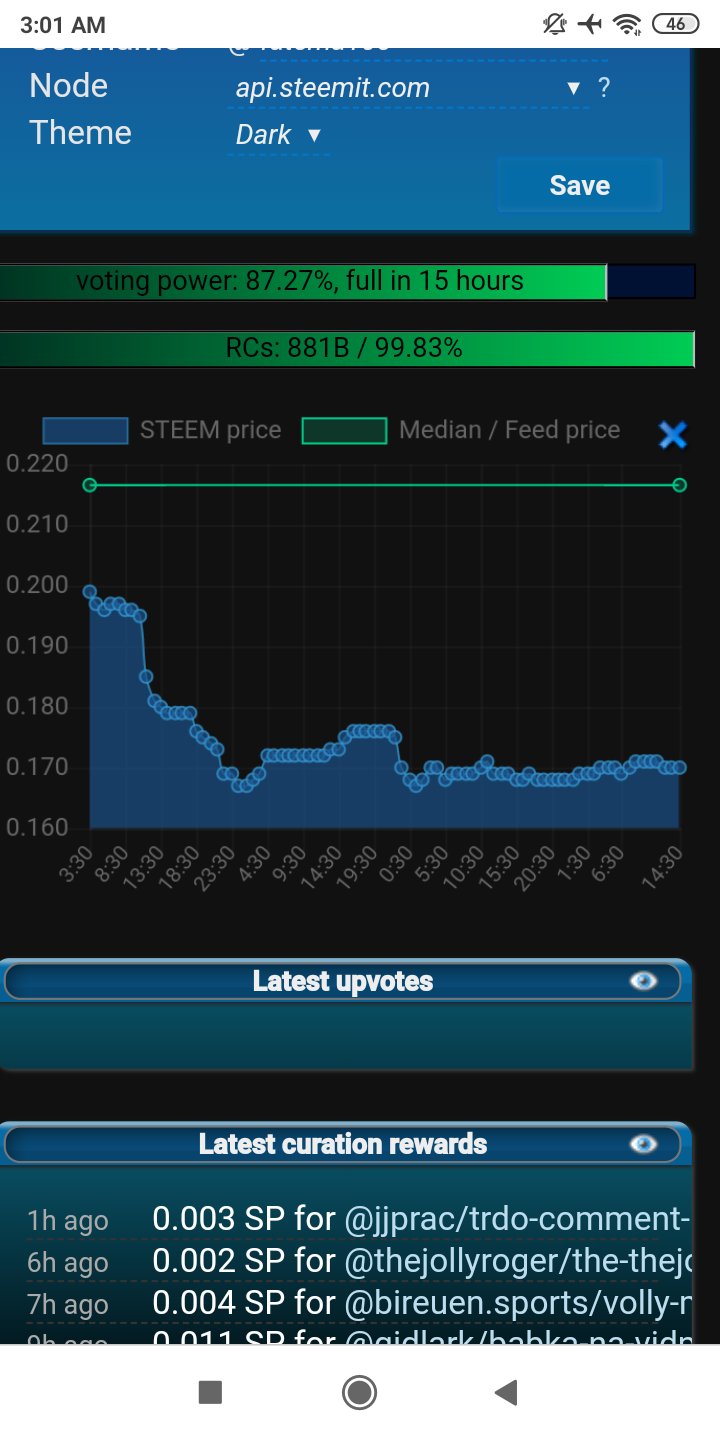Toggle the Median / Feed price series

coord(461,430)
